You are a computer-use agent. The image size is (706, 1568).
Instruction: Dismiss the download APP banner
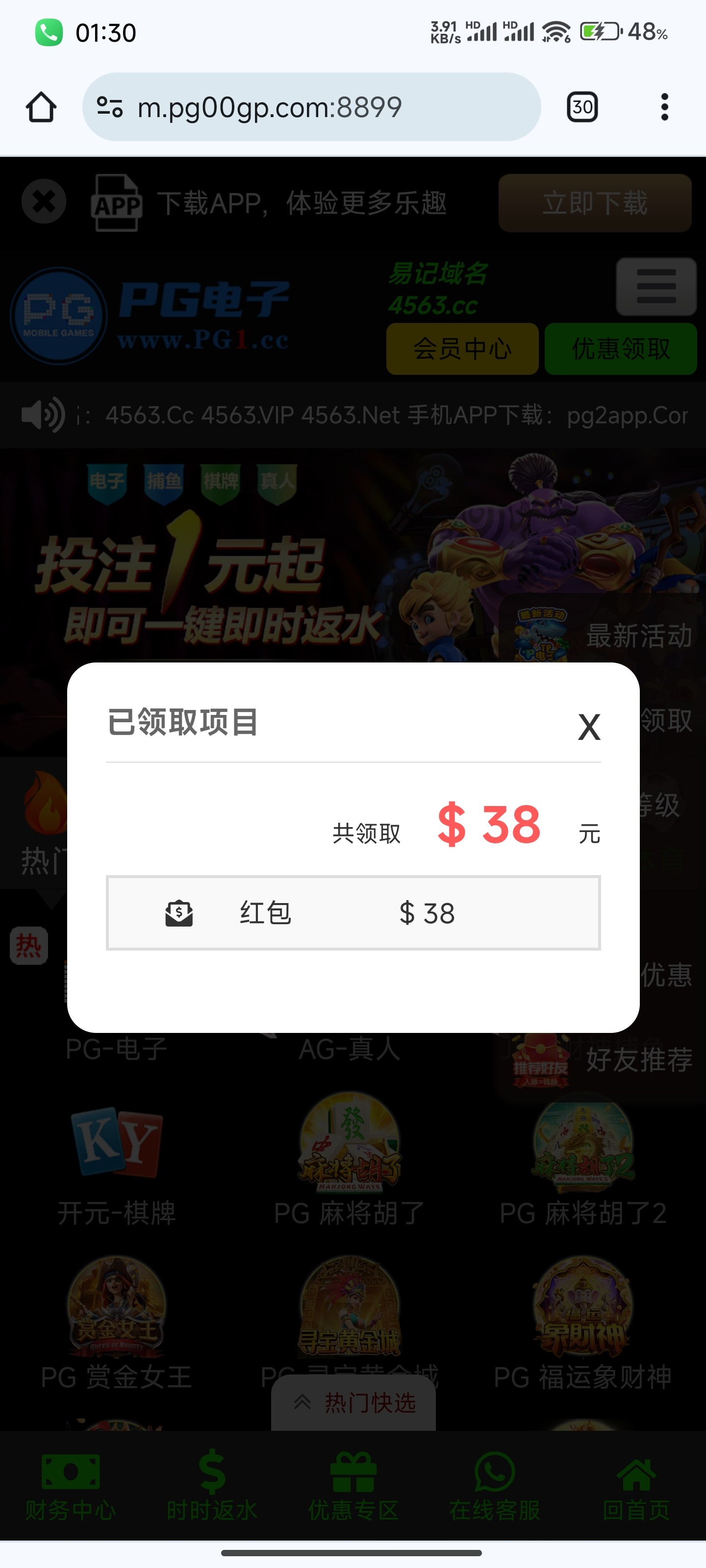[44, 201]
